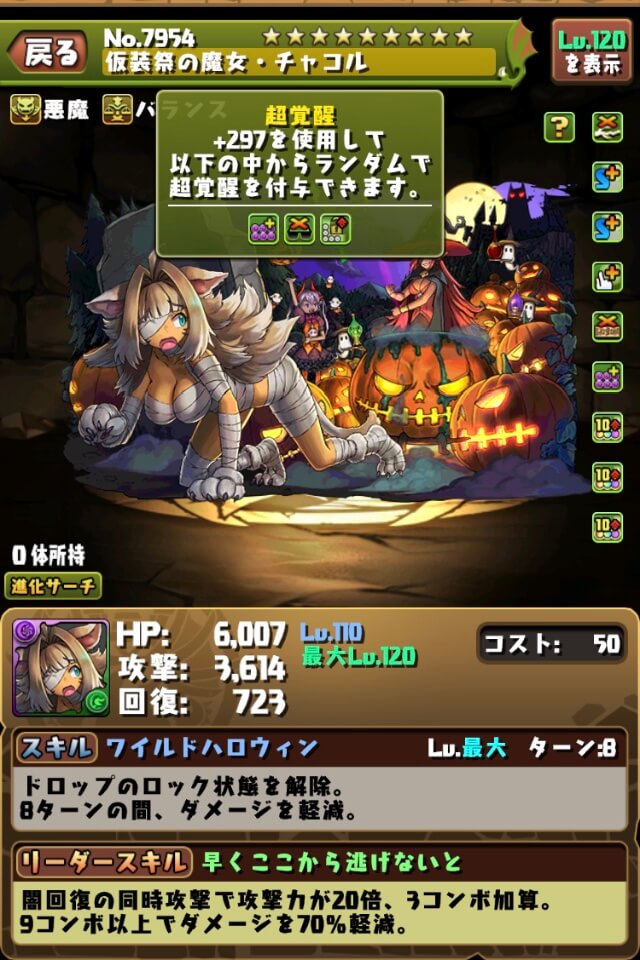
Task: Tap the 戻る back button
Action: pos(48,53)
